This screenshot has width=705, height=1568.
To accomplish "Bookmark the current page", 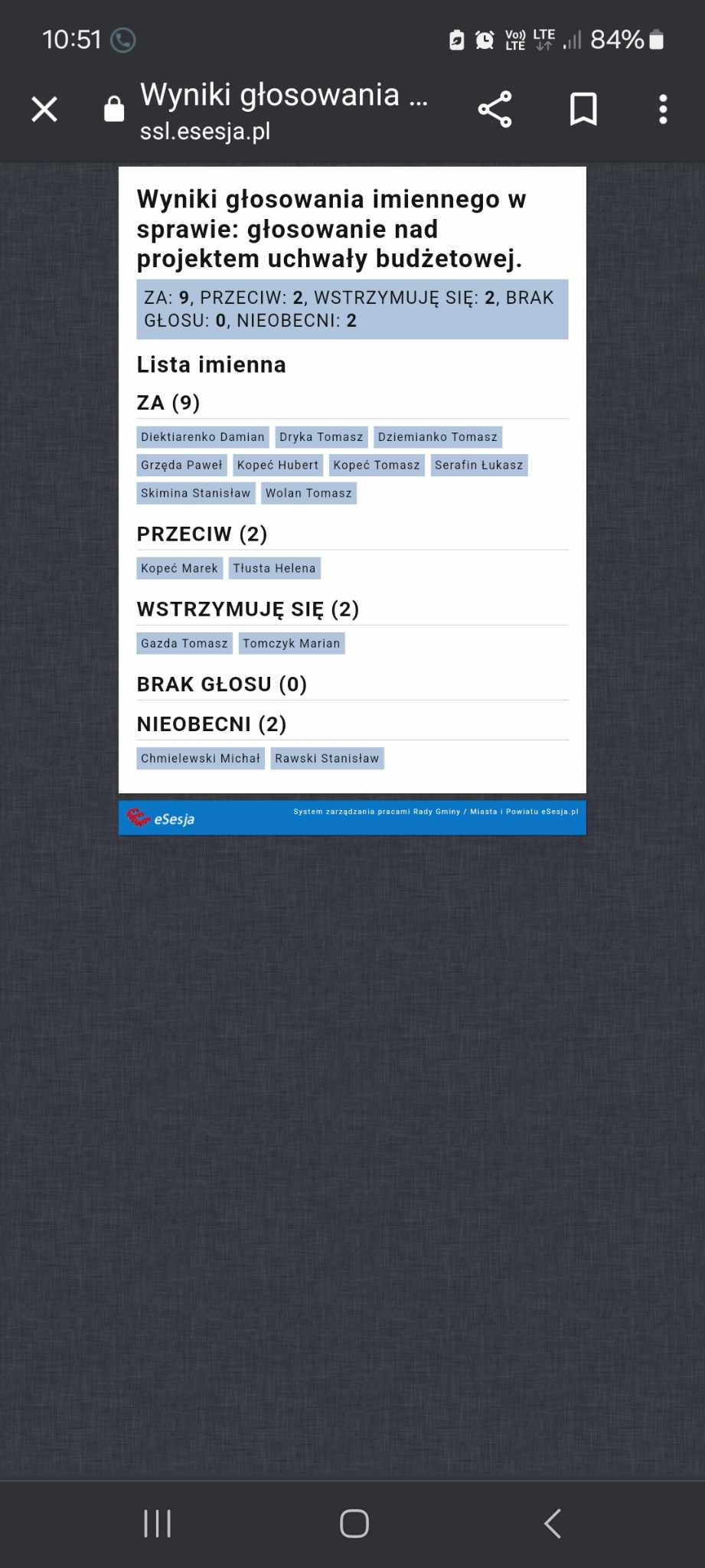I will (x=583, y=109).
